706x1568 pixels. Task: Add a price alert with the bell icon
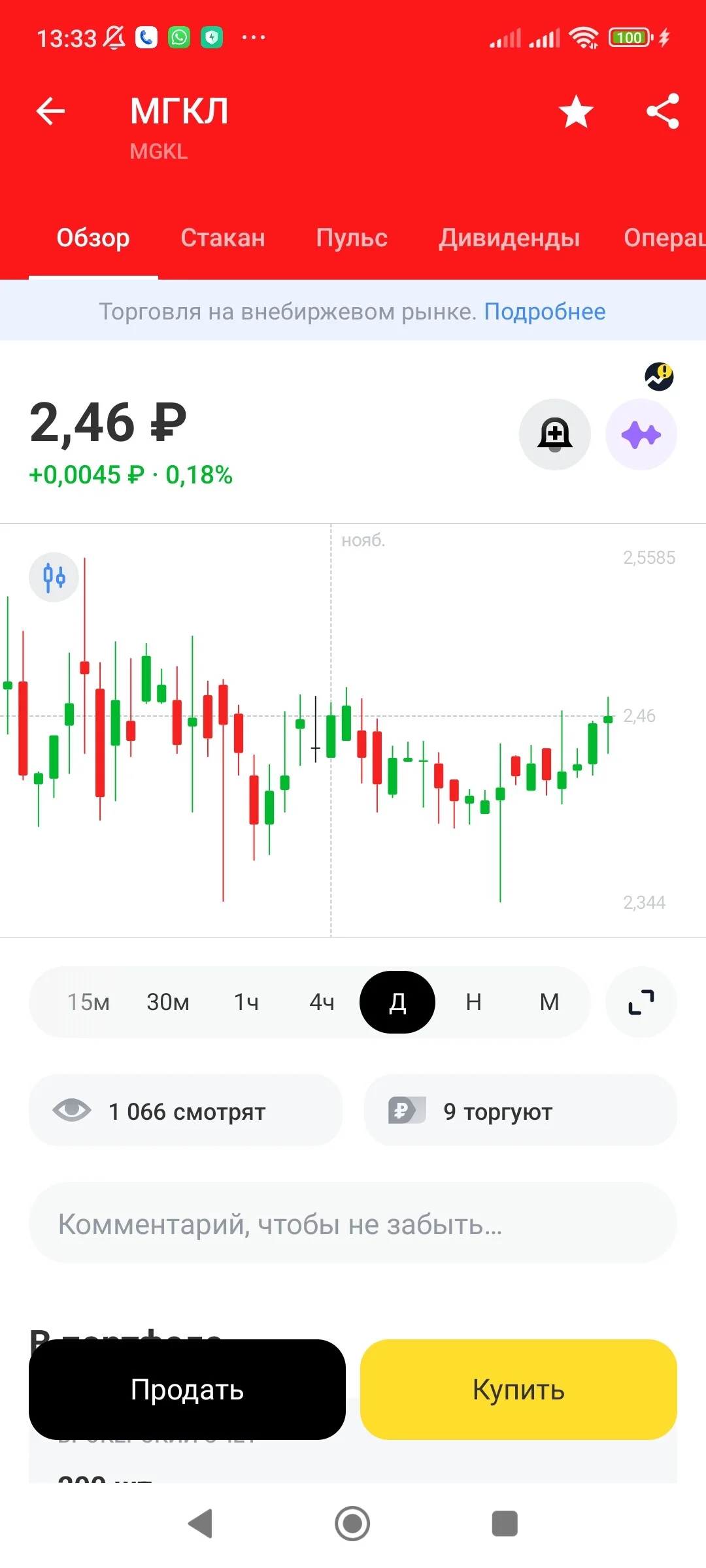coord(555,434)
